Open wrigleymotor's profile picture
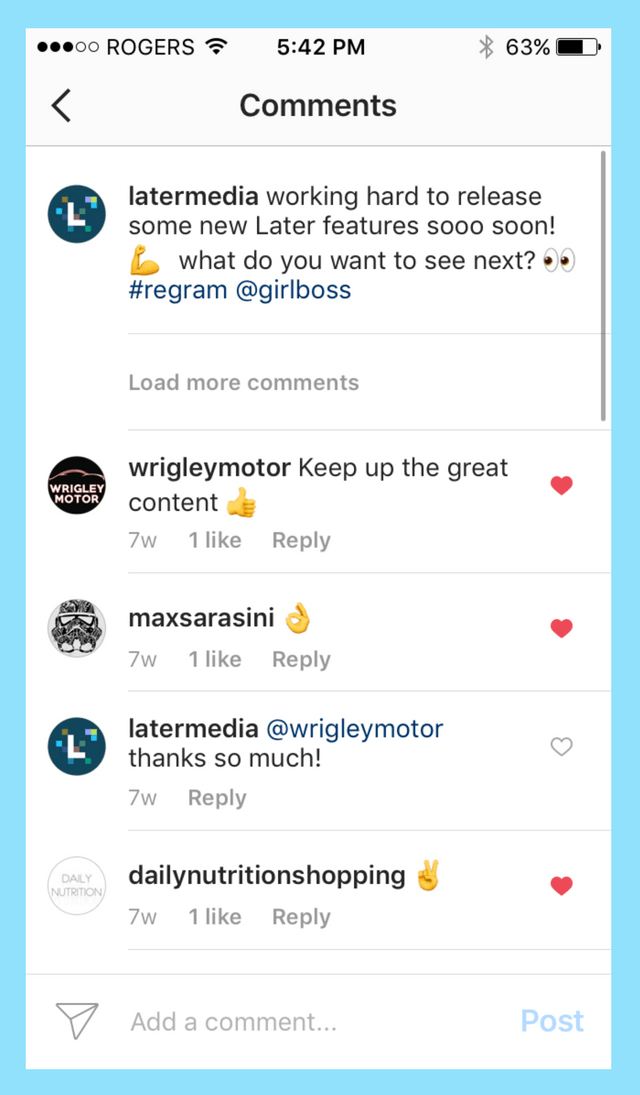 pyautogui.click(x=77, y=485)
